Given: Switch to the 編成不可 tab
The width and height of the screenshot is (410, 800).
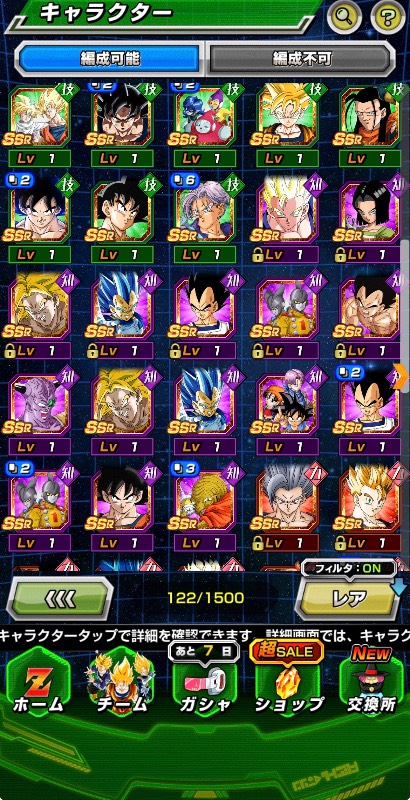Looking at the screenshot, I should pyautogui.click(x=301, y=59).
